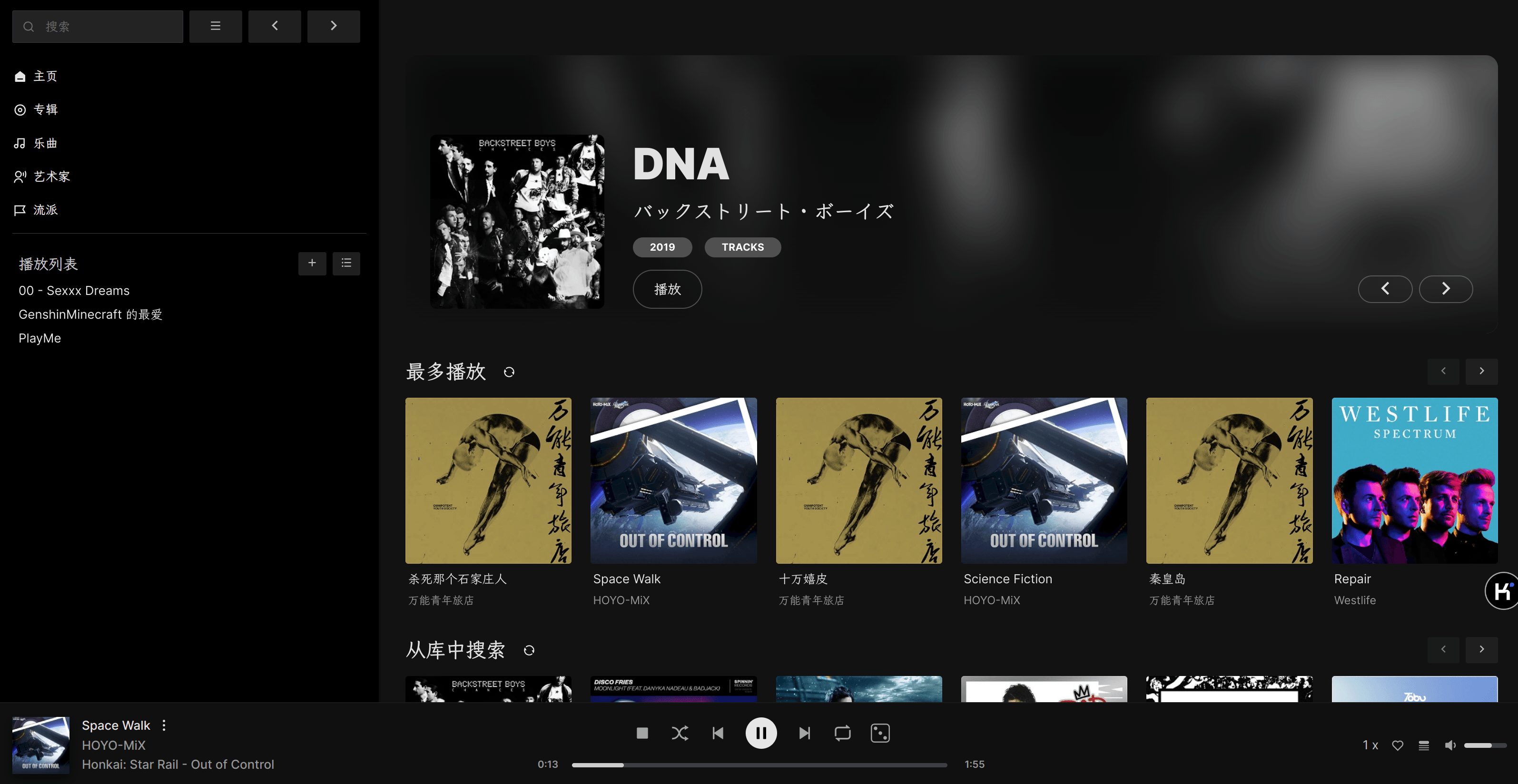Refresh the 最多播放 section
The image size is (1518, 784).
[x=509, y=372]
